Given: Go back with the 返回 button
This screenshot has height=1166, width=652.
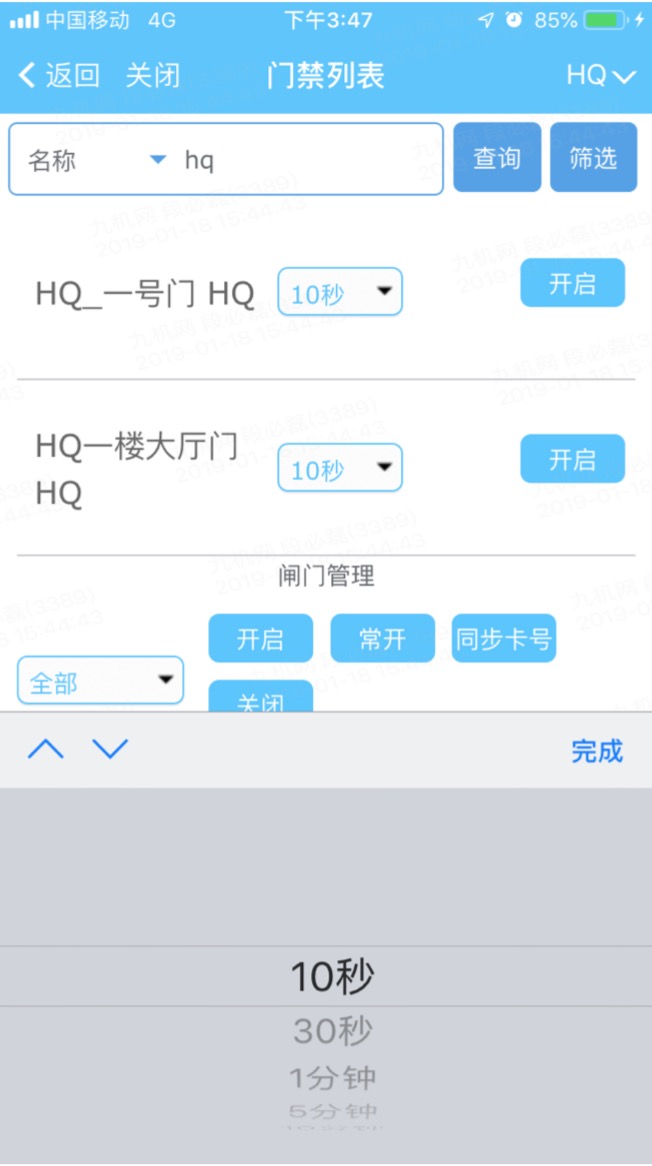Looking at the screenshot, I should [x=59, y=75].
